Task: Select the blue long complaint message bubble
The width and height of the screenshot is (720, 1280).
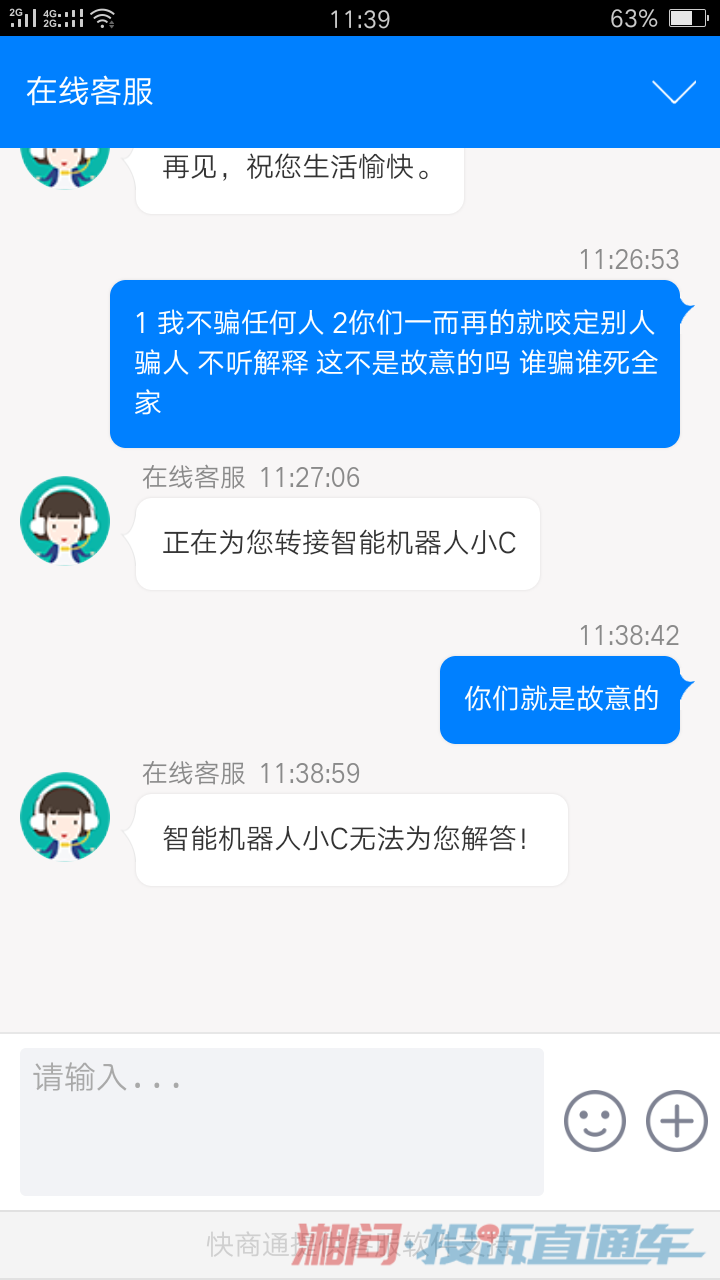Action: tap(395, 364)
